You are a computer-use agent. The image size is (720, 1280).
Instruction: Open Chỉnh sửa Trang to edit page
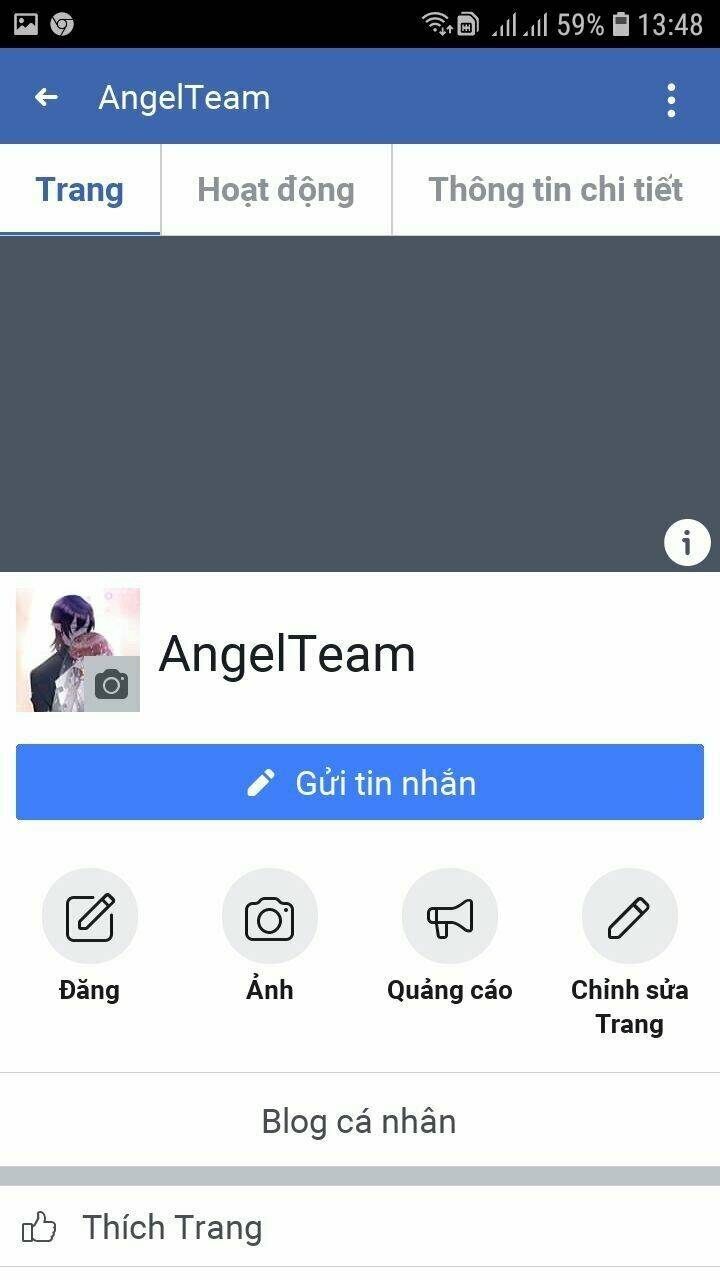630,917
